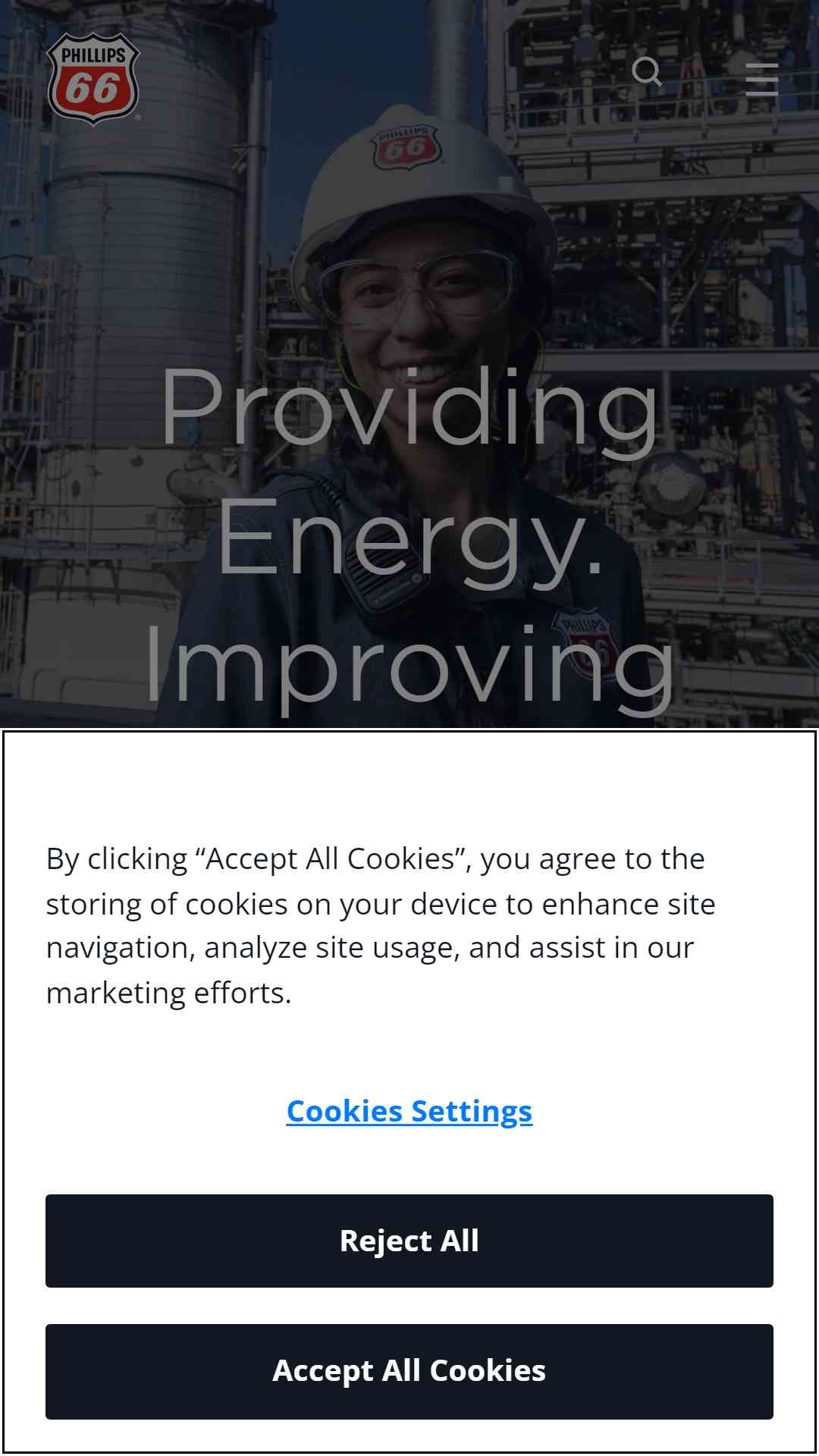Tap Accept All Cookies button
Screen dimensions: 819x1456
(x=409, y=1371)
